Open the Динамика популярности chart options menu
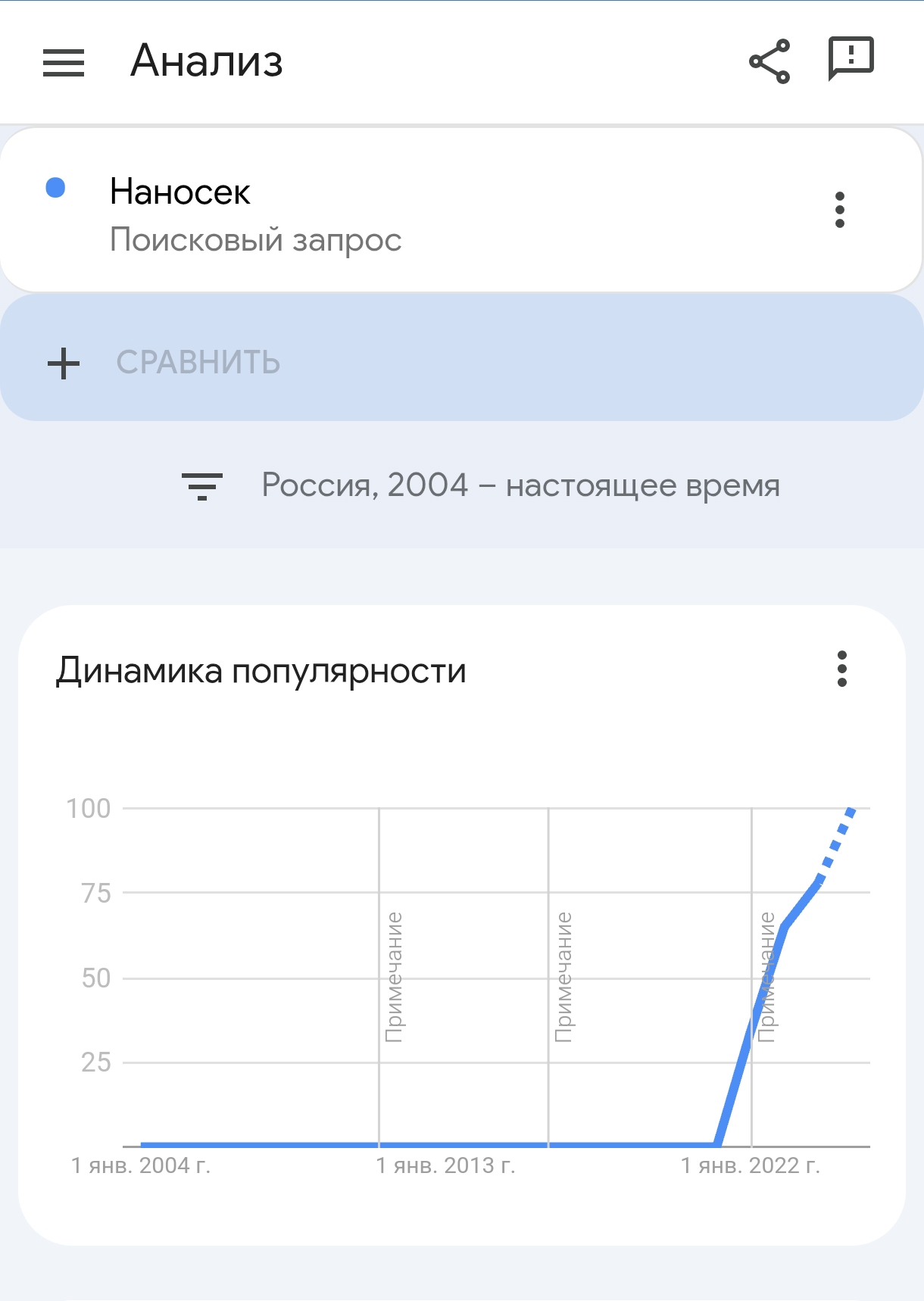 tap(841, 669)
